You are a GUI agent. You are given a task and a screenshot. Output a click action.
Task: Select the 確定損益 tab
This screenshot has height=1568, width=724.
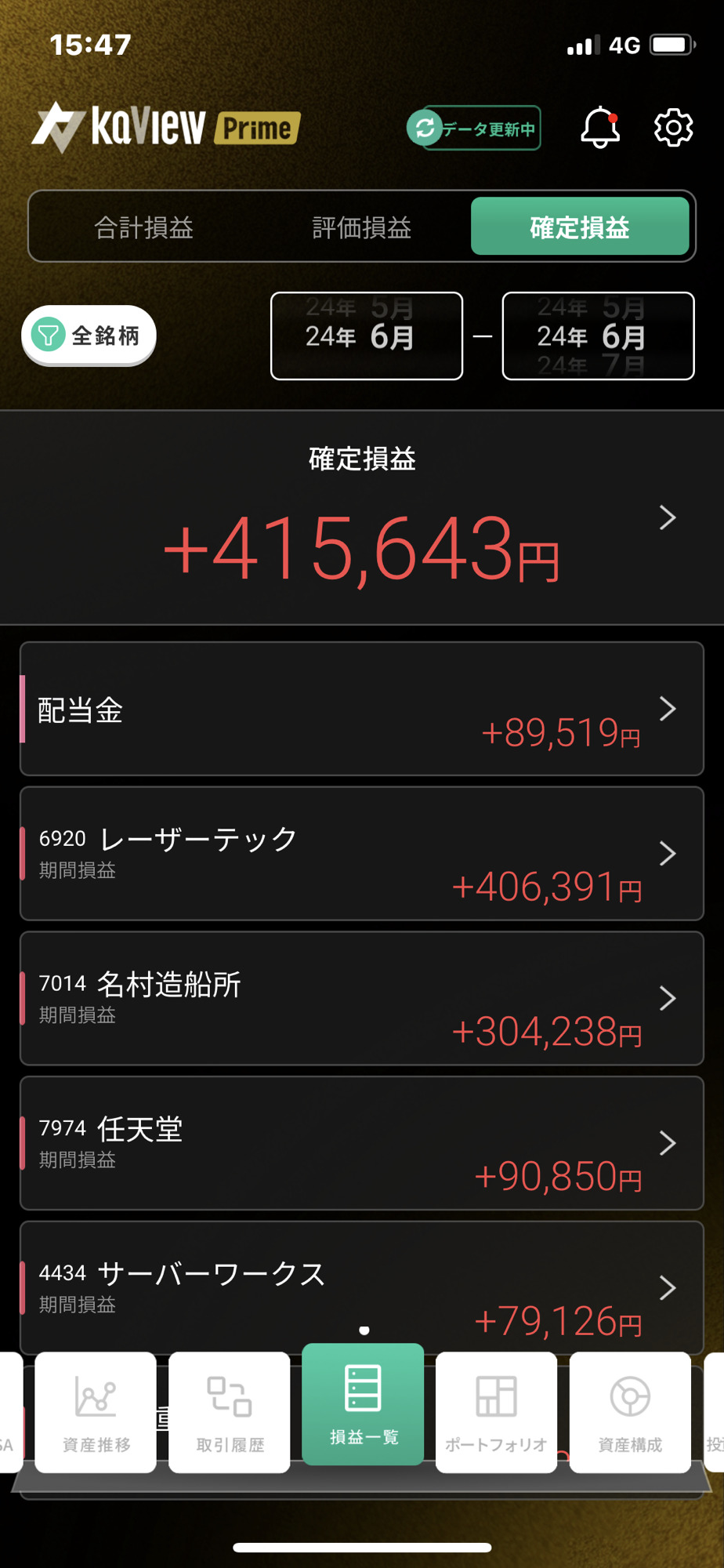(579, 227)
